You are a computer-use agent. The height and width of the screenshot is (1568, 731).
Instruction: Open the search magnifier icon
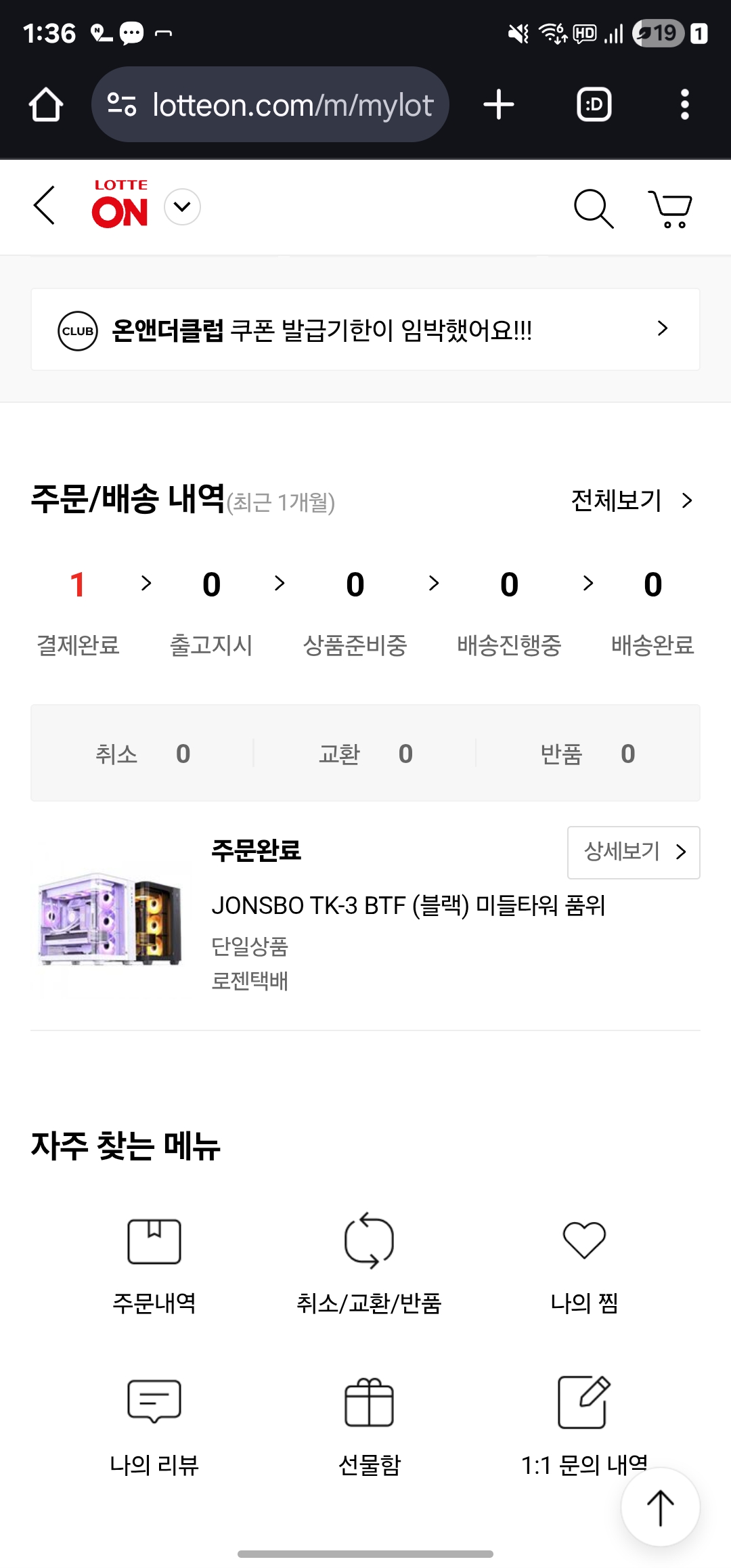click(594, 208)
